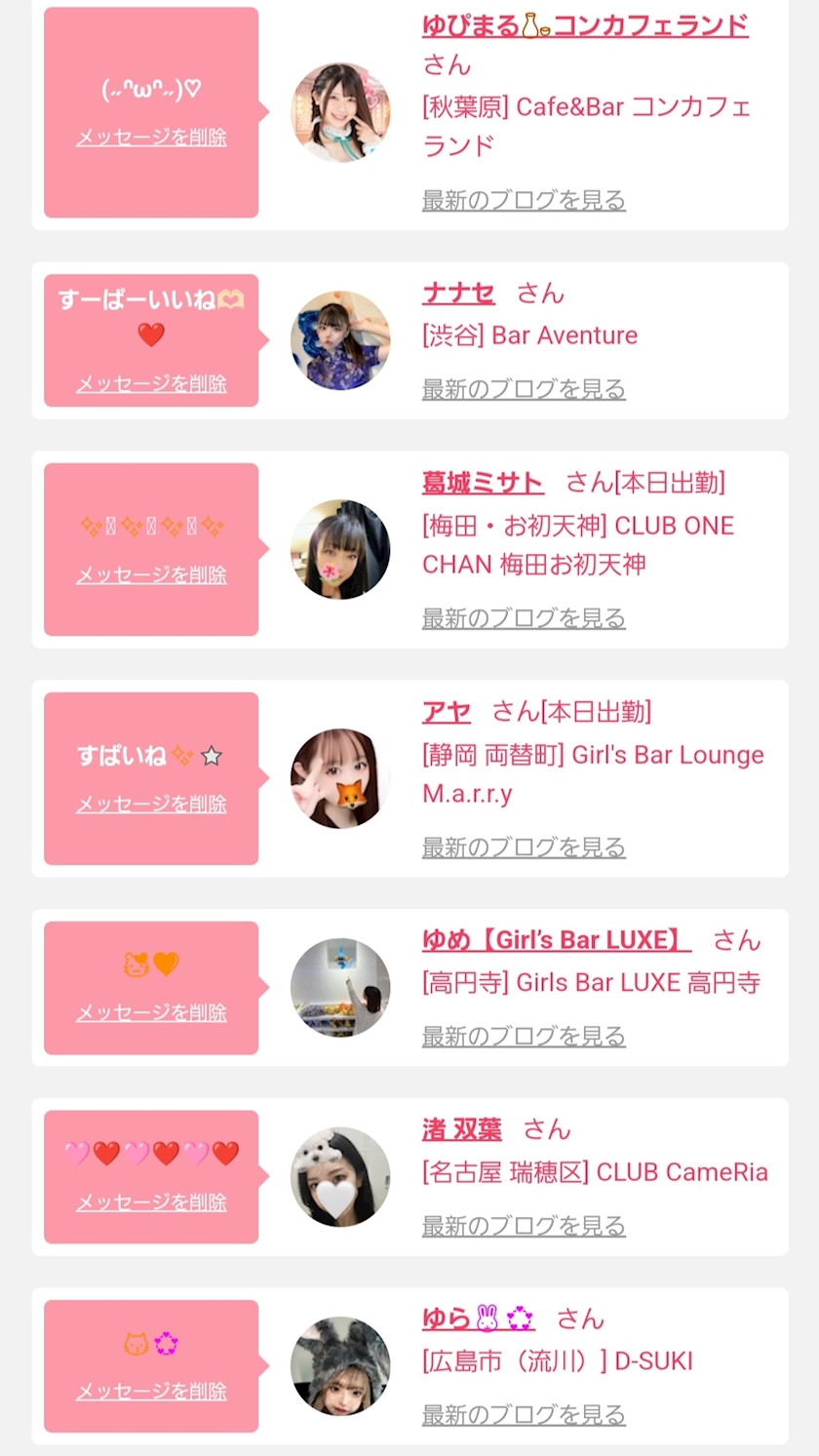Delete the すーぱーいいね message to ナナセ

coord(151,384)
